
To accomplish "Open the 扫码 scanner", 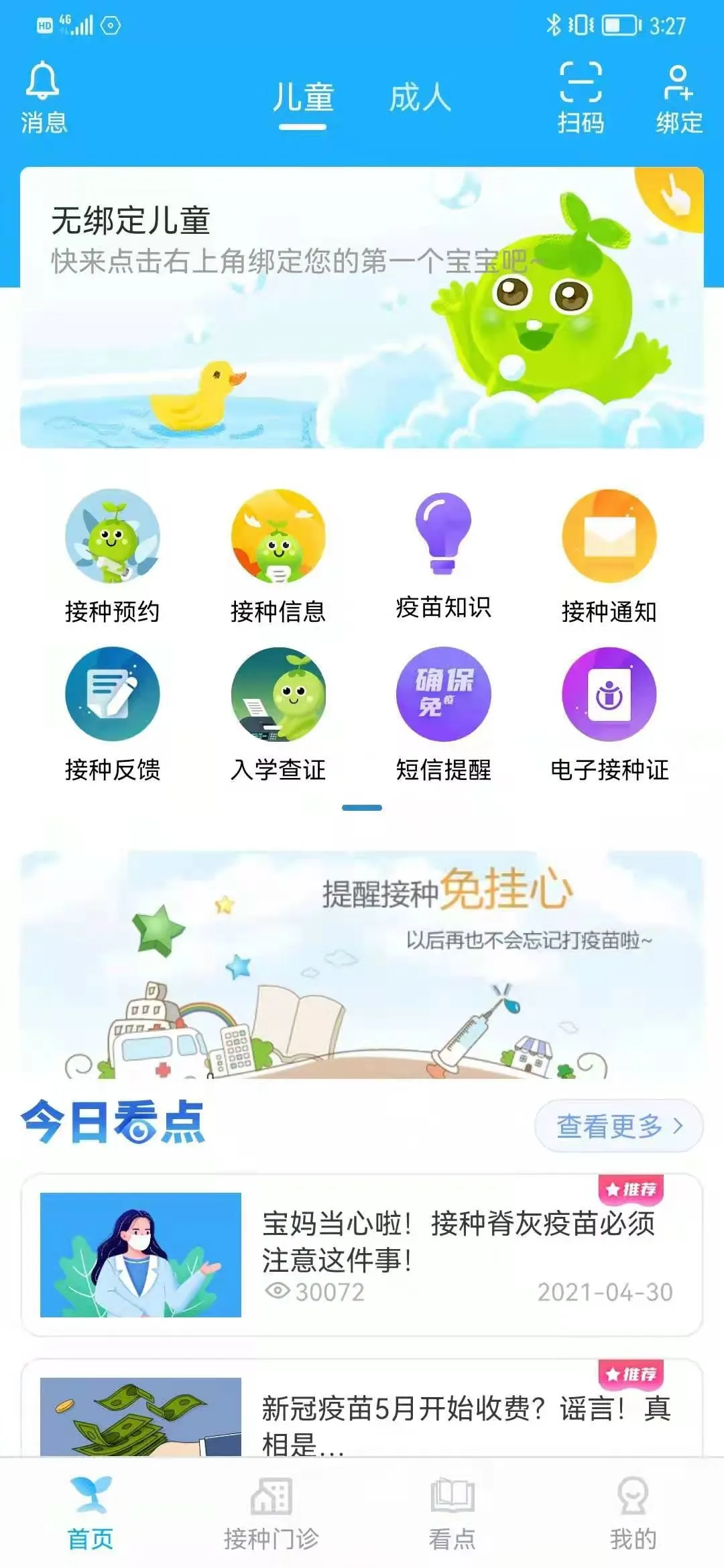I will (581, 97).
